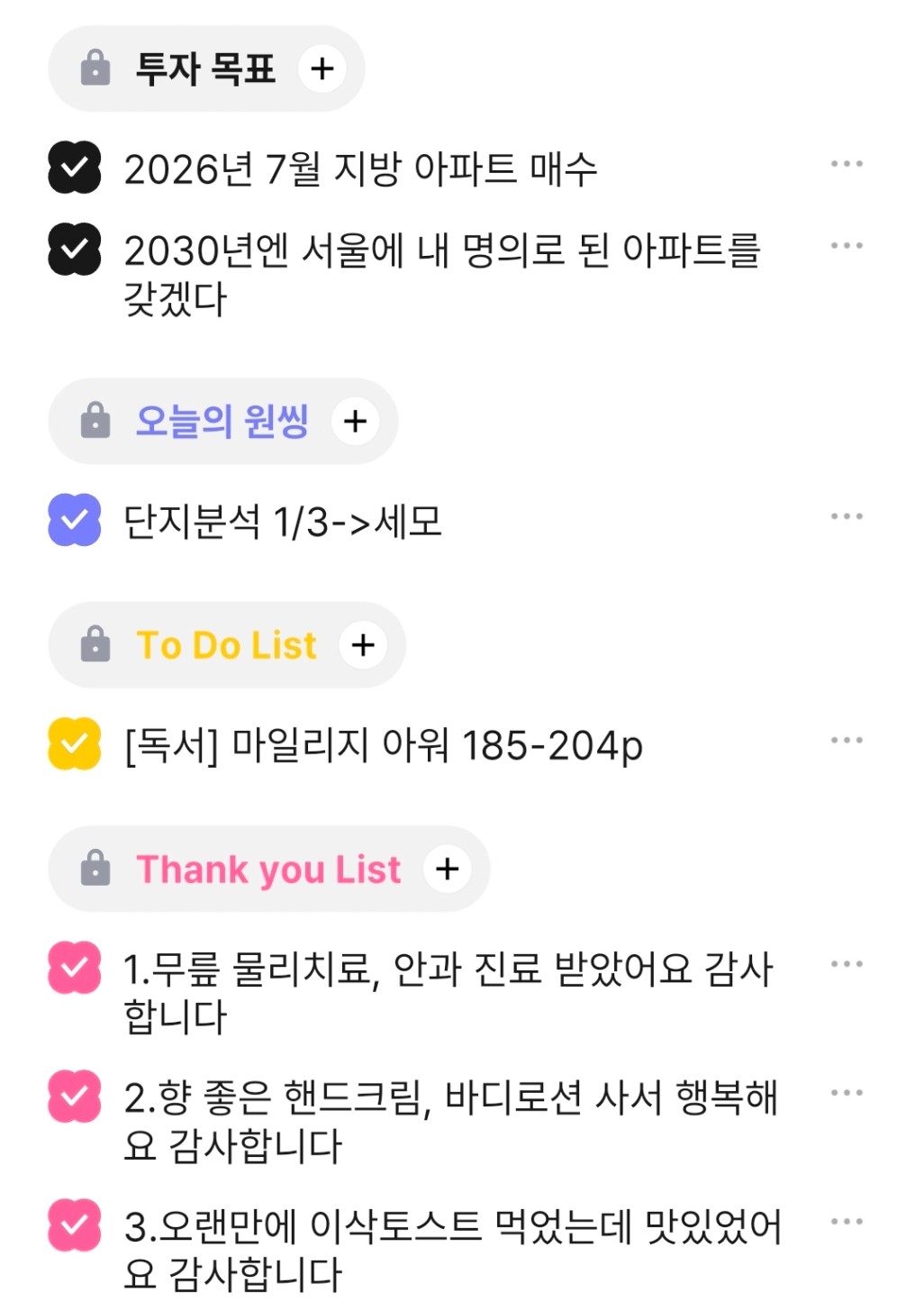924x1311 pixels.
Task: Uncheck the 1.무릎 물리치료 thank-you item
Action: coord(75,968)
